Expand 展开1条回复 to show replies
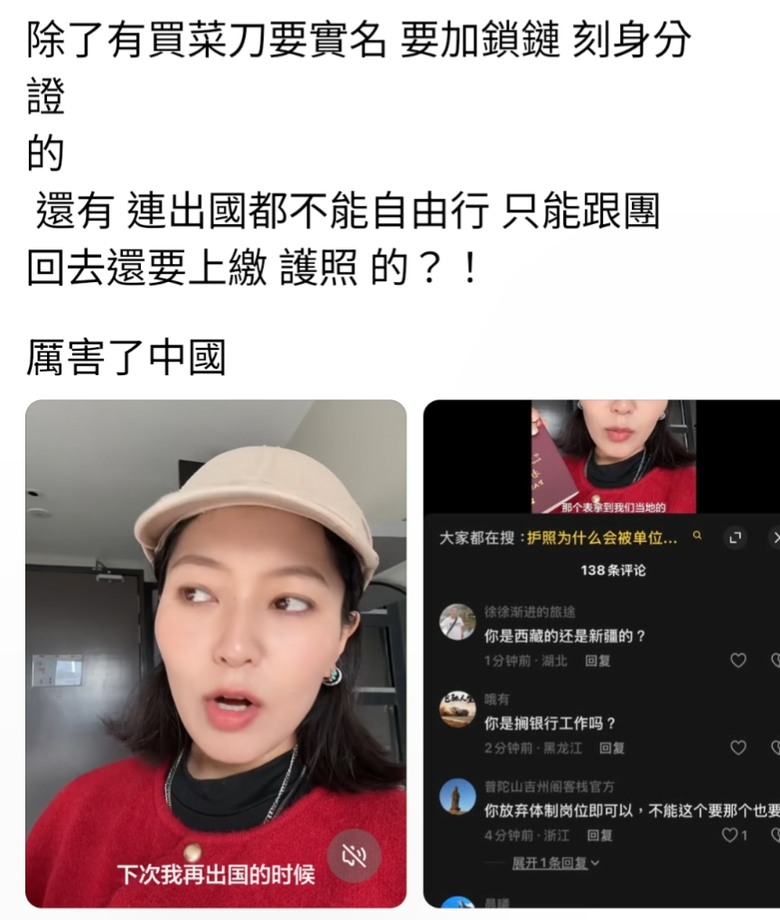 pyautogui.click(x=548, y=862)
